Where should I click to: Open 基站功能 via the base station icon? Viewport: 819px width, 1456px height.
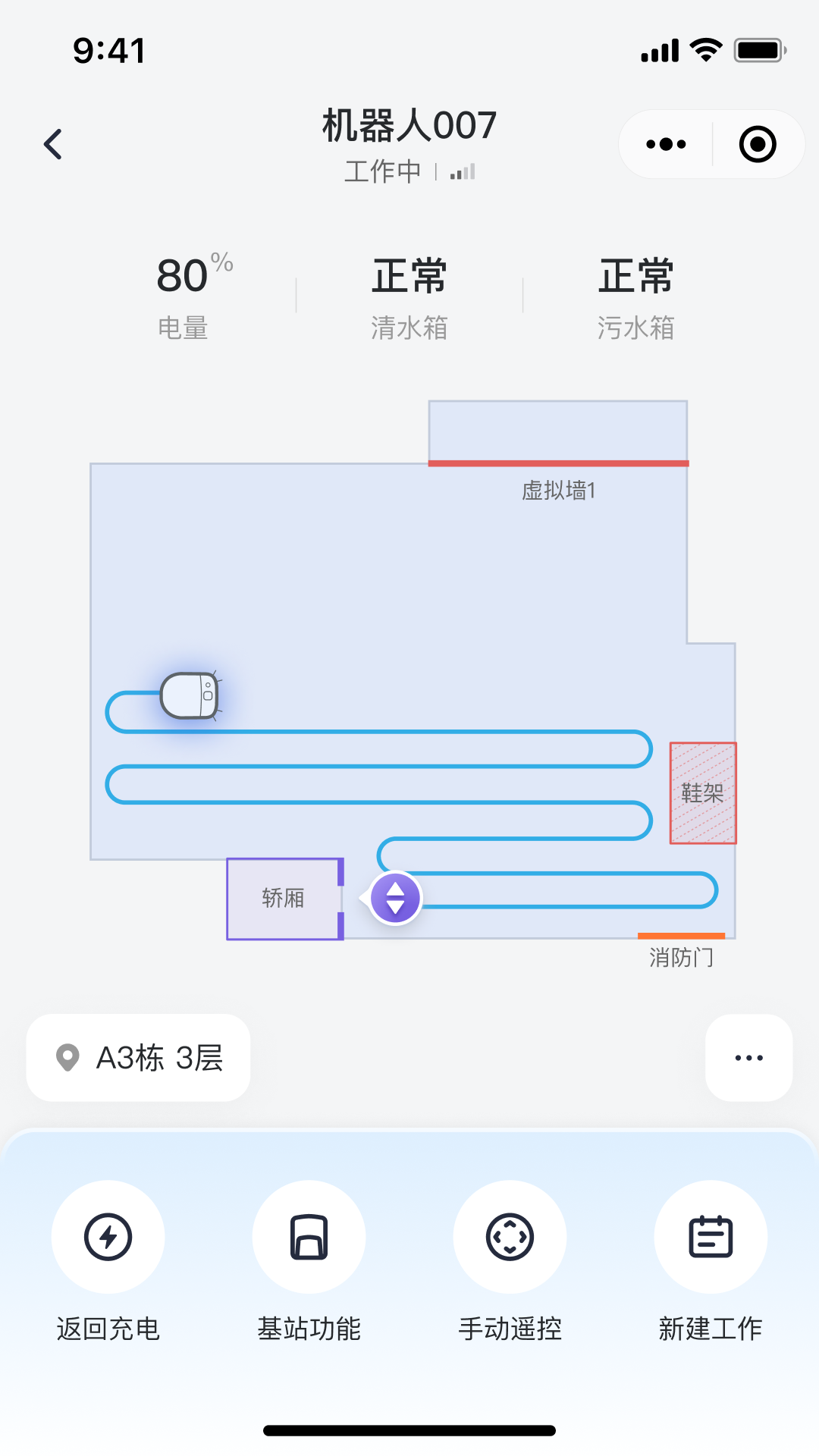pos(308,1236)
